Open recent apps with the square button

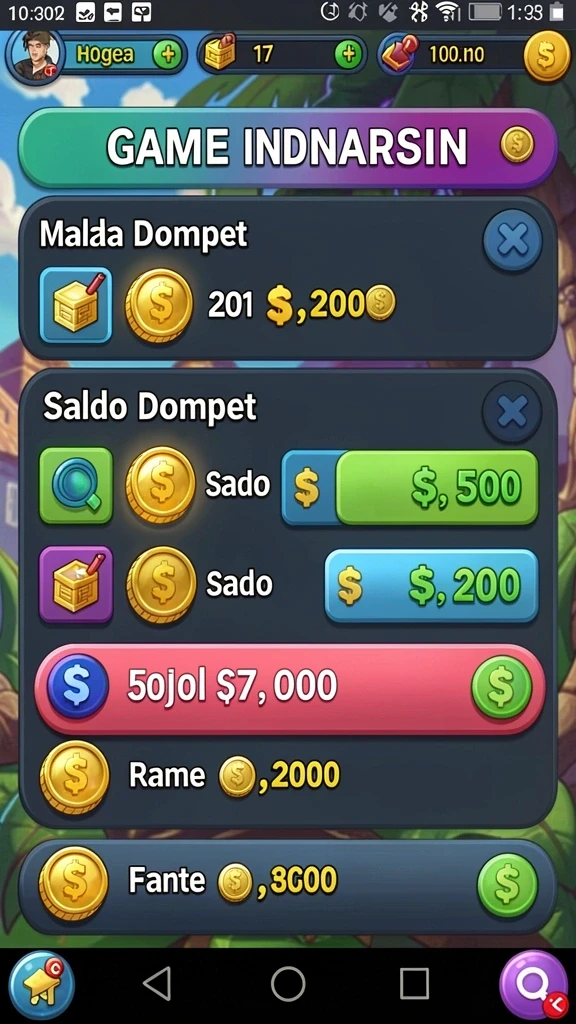tap(414, 984)
